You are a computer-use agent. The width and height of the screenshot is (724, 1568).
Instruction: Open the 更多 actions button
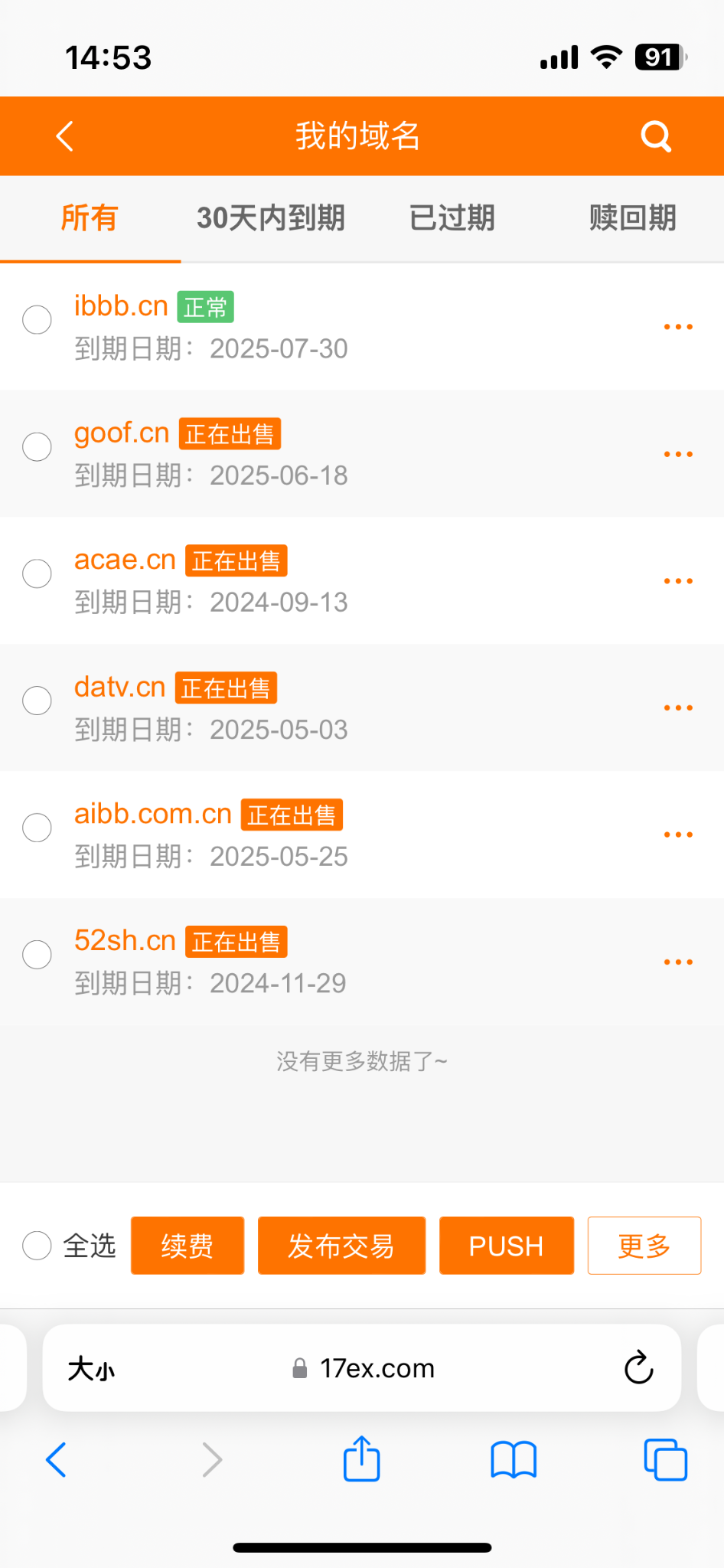[644, 1246]
